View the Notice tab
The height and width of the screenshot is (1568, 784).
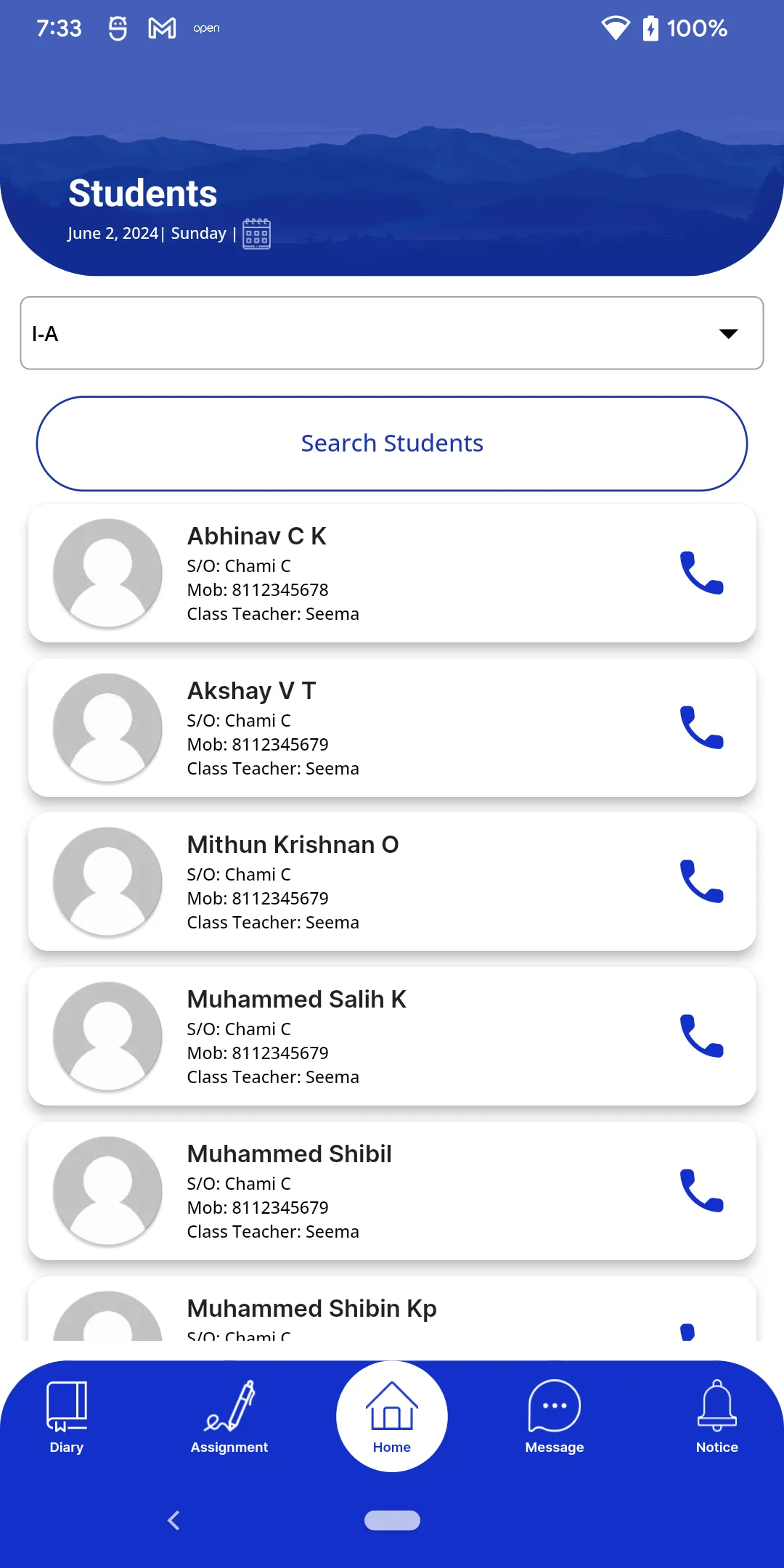(x=717, y=1417)
